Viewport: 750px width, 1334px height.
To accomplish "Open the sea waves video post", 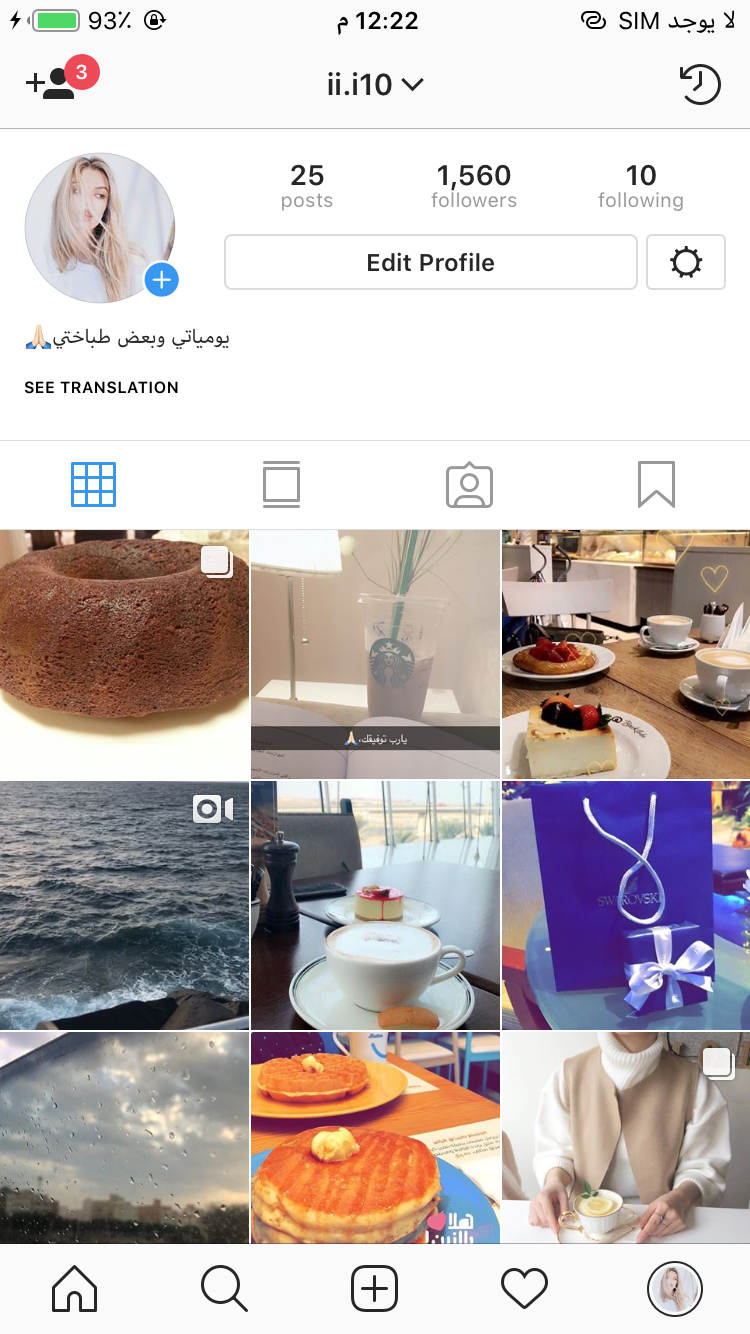I will 124,906.
